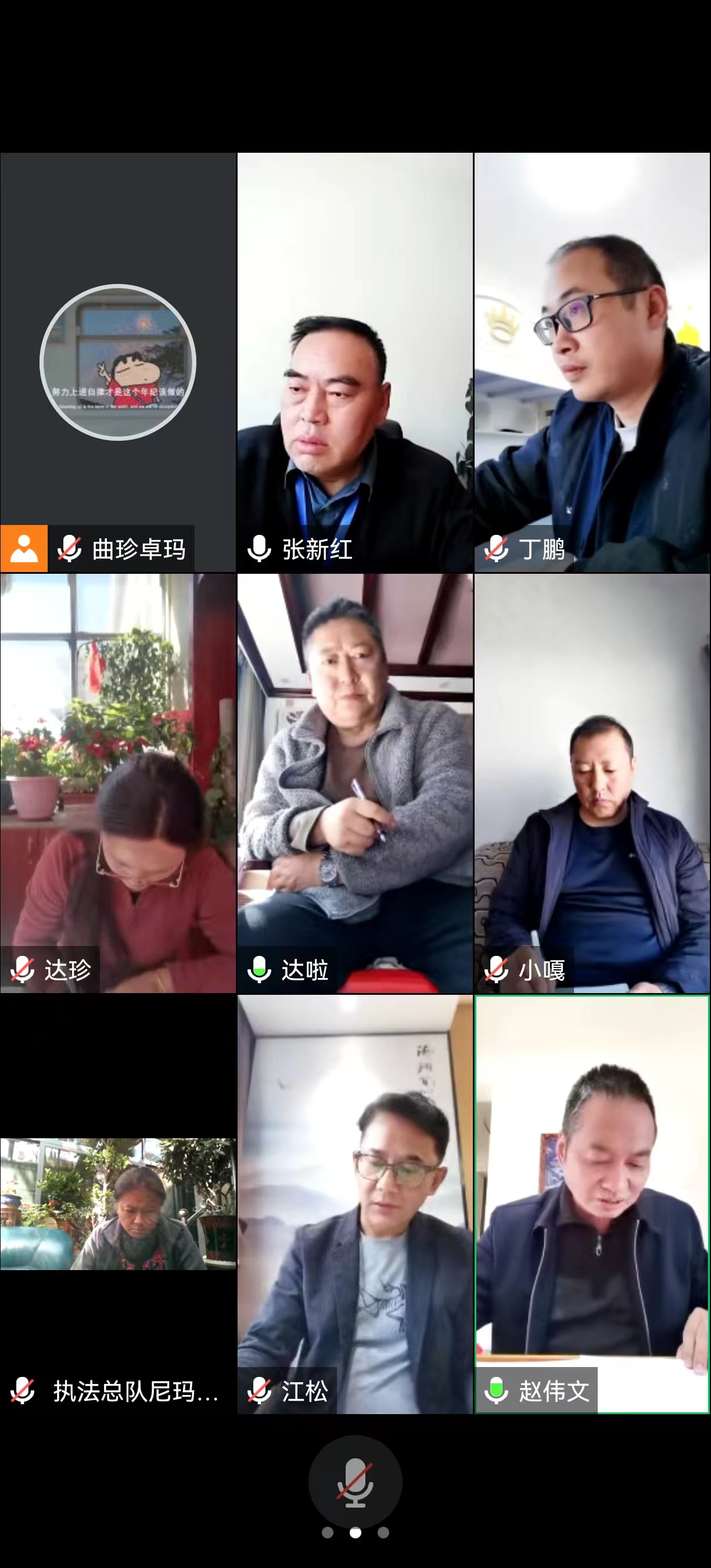Tap the page indicator dots

point(355,1533)
